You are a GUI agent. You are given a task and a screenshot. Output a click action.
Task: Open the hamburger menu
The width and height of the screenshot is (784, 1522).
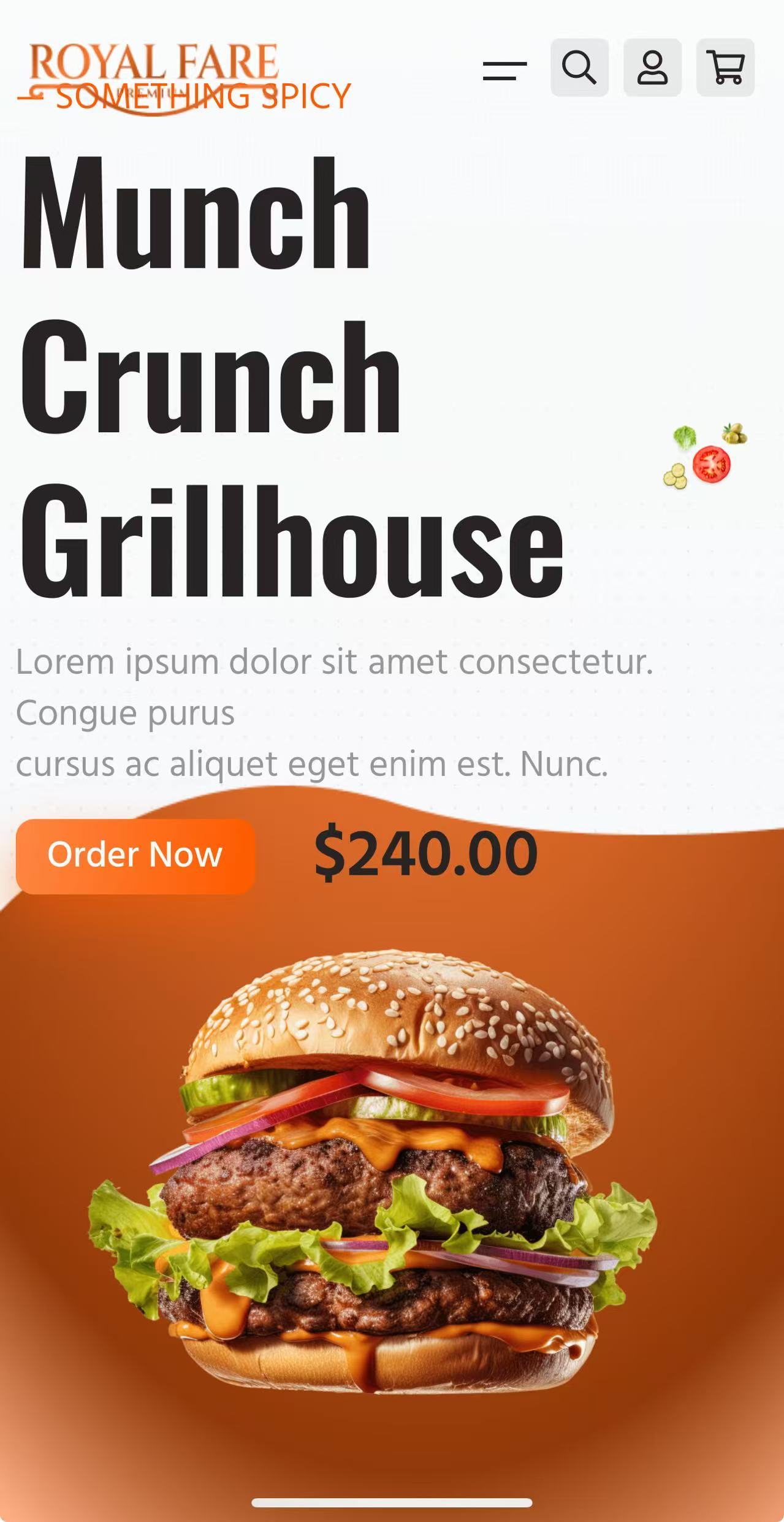[504, 70]
